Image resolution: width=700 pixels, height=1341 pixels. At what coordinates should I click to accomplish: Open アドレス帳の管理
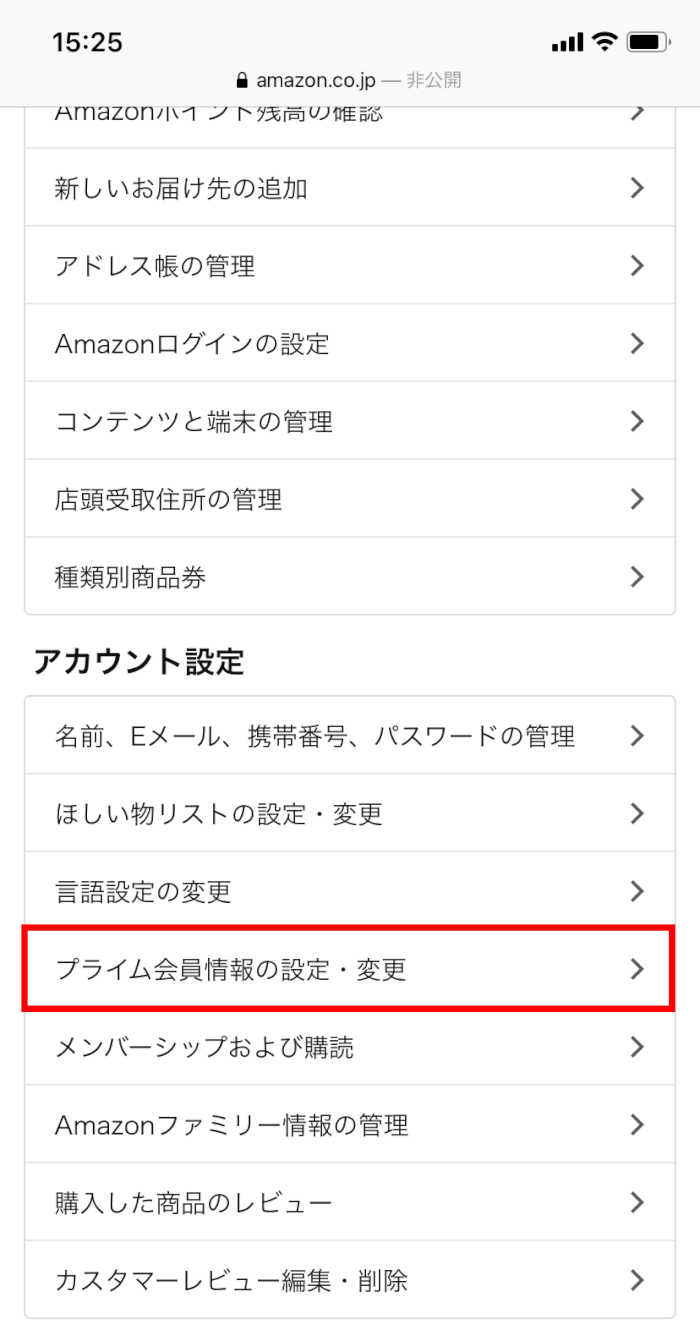(349, 265)
